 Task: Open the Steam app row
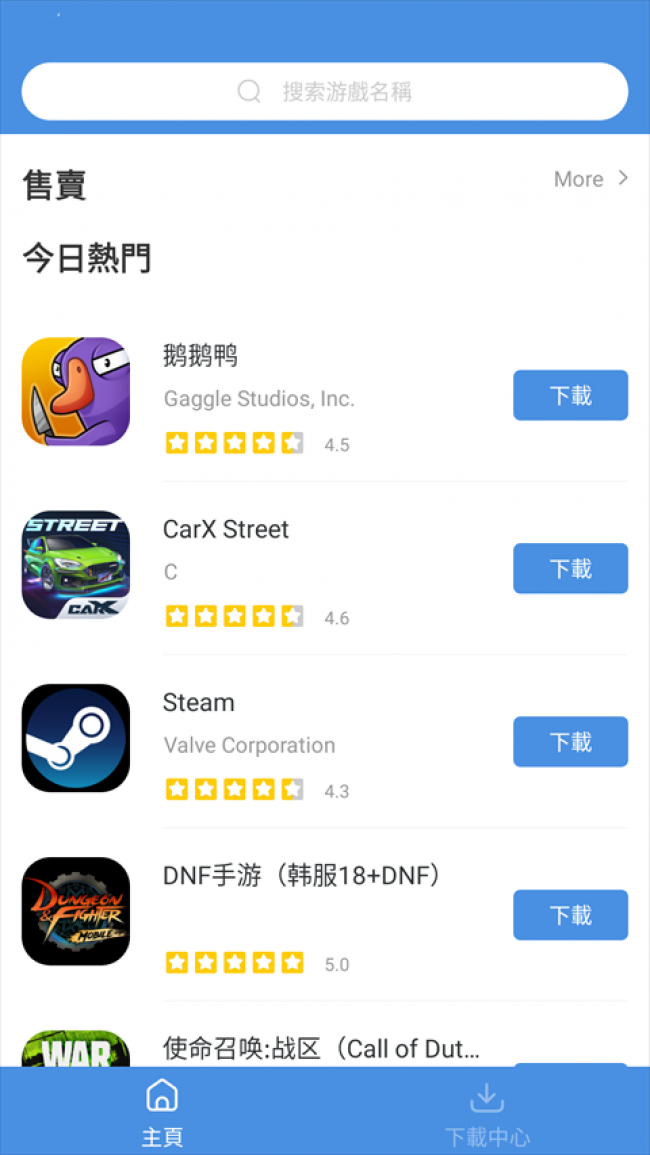pyautogui.click(x=198, y=703)
